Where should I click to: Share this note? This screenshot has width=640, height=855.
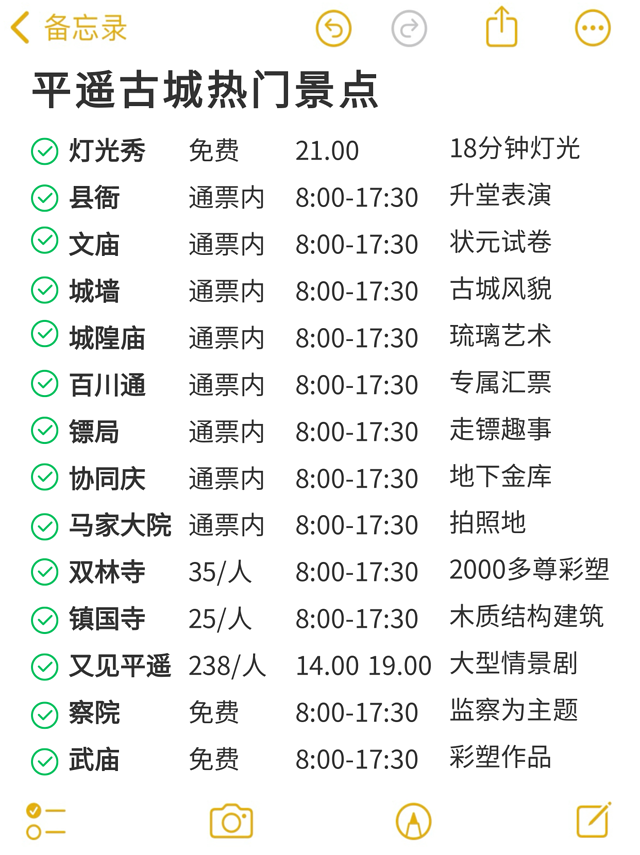coord(502,27)
